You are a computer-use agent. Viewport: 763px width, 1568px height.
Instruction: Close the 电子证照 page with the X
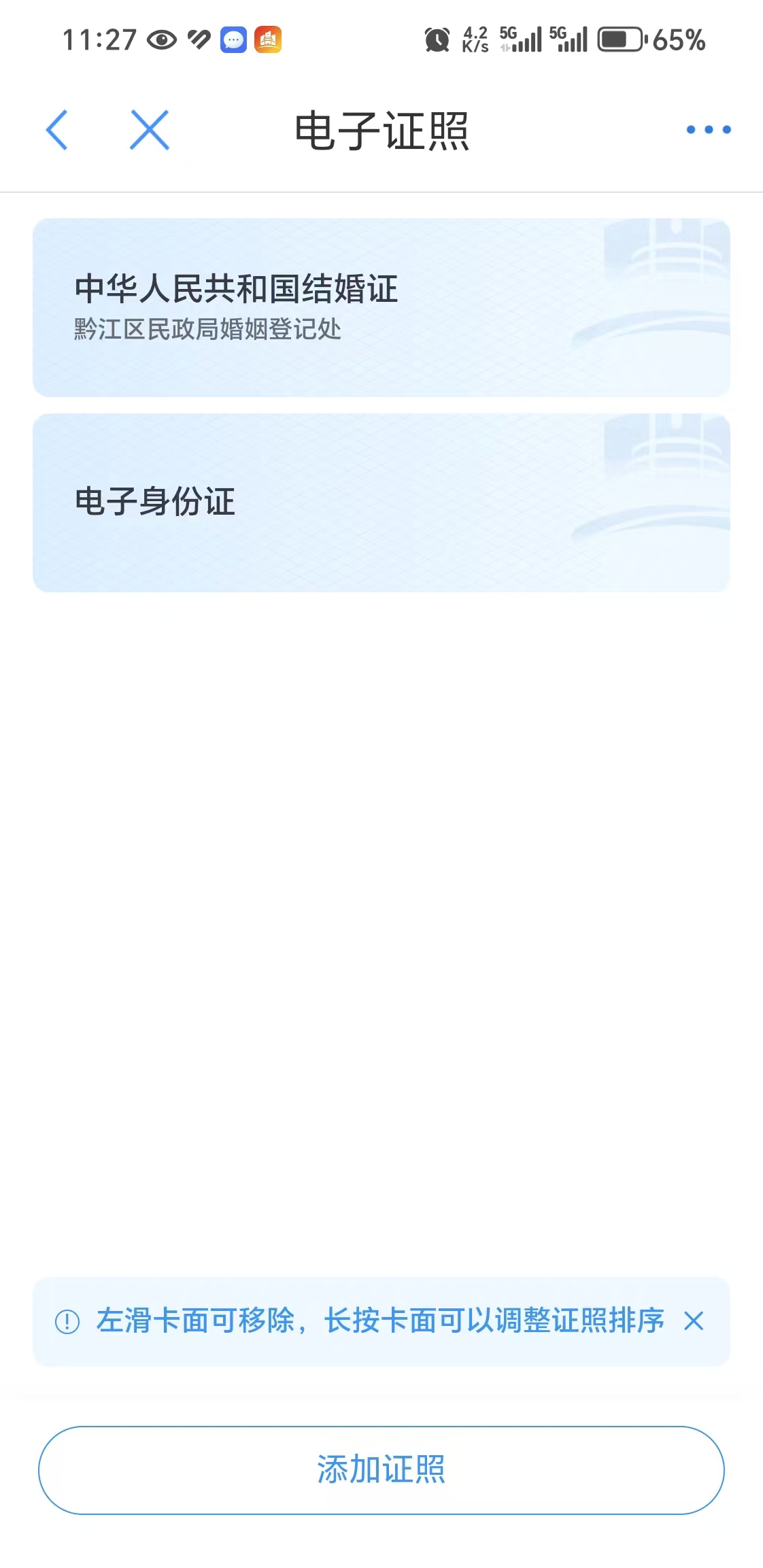click(150, 130)
